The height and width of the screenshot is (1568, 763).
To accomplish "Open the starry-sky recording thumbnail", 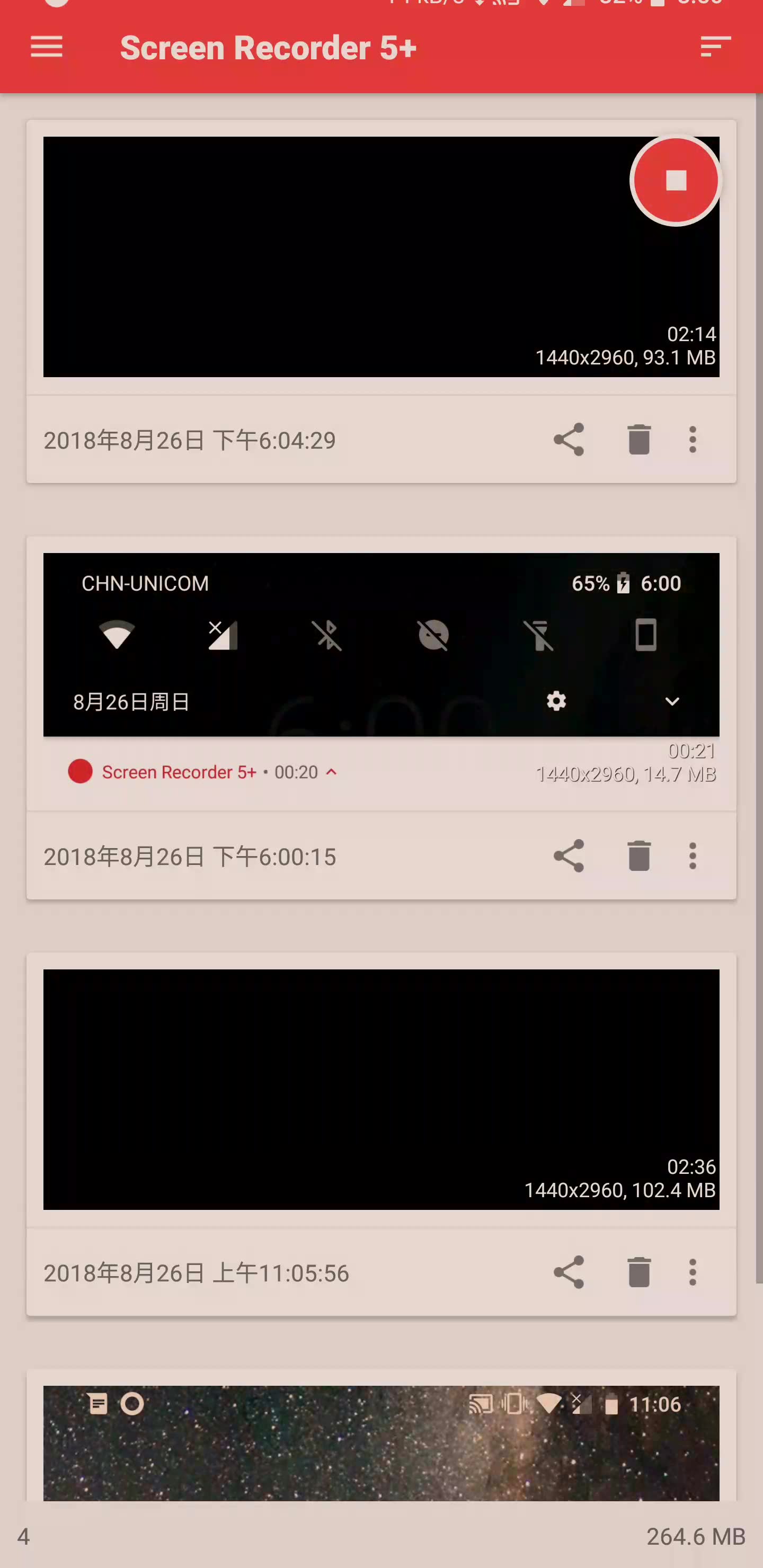I will [x=380, y=1449].
